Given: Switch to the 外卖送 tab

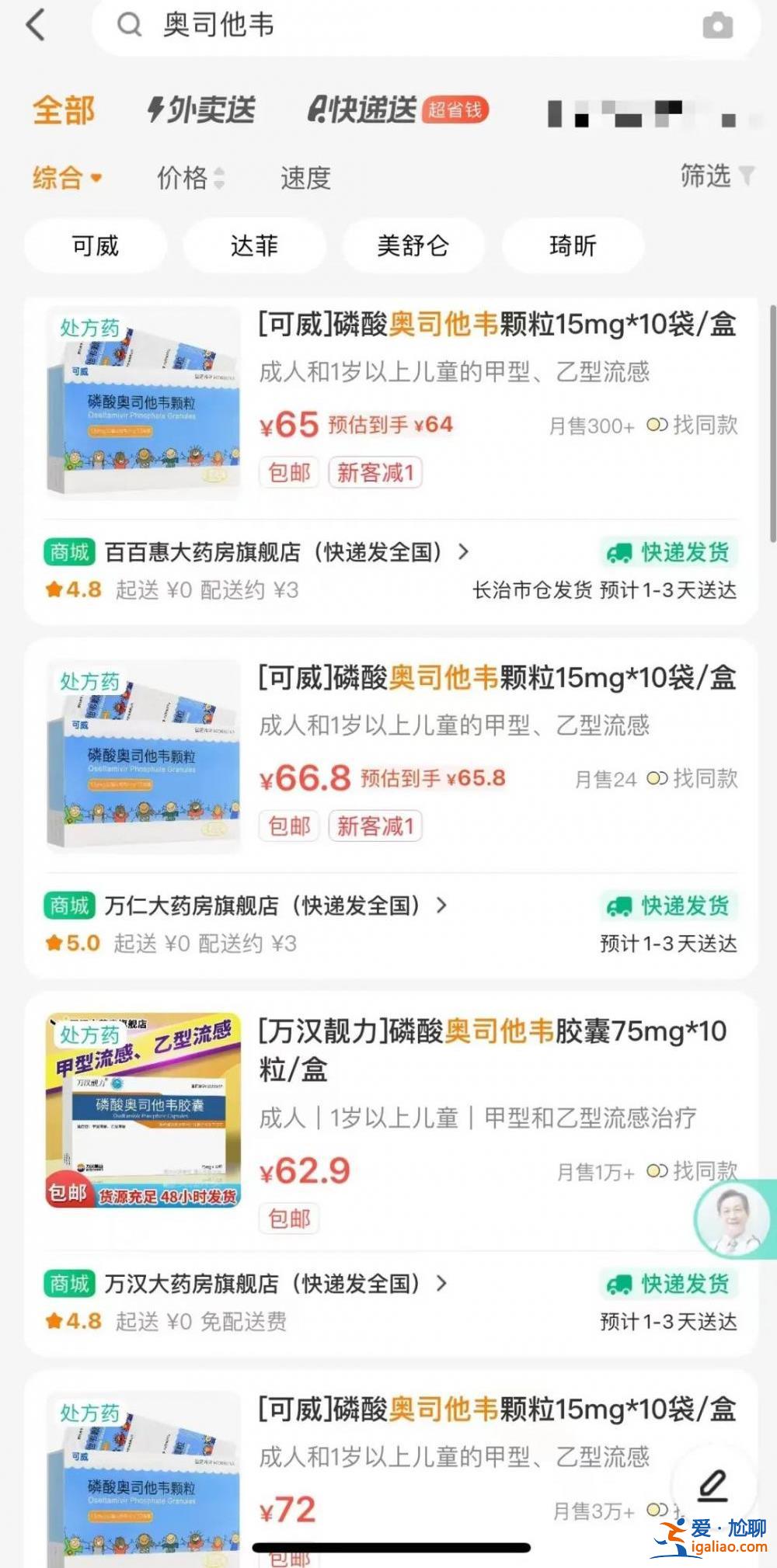Looking at the screenshot, I should tap(201, 110).
